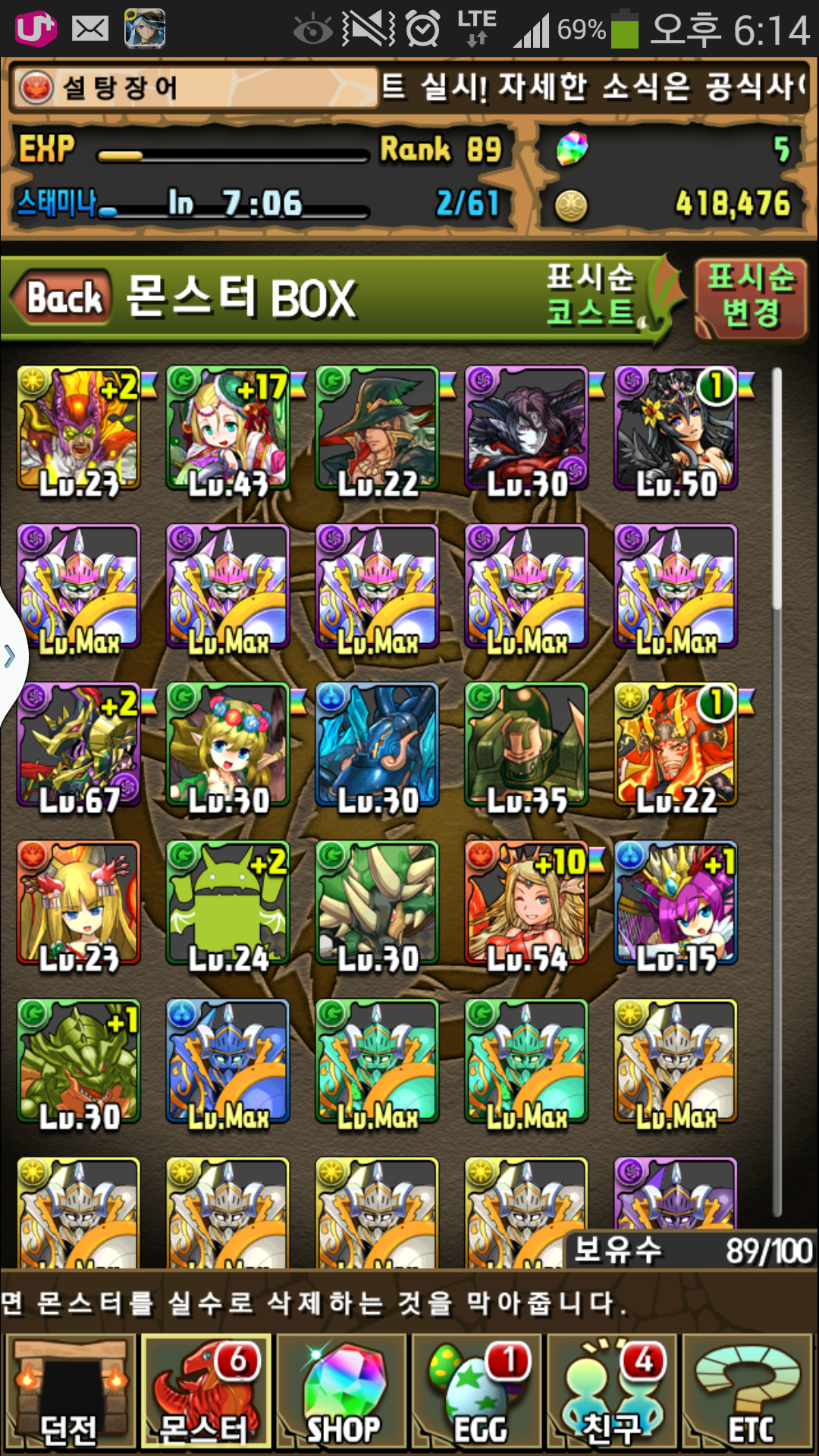
Task: Choose the Lv.35 green golem monster
Action: (526, 745)
